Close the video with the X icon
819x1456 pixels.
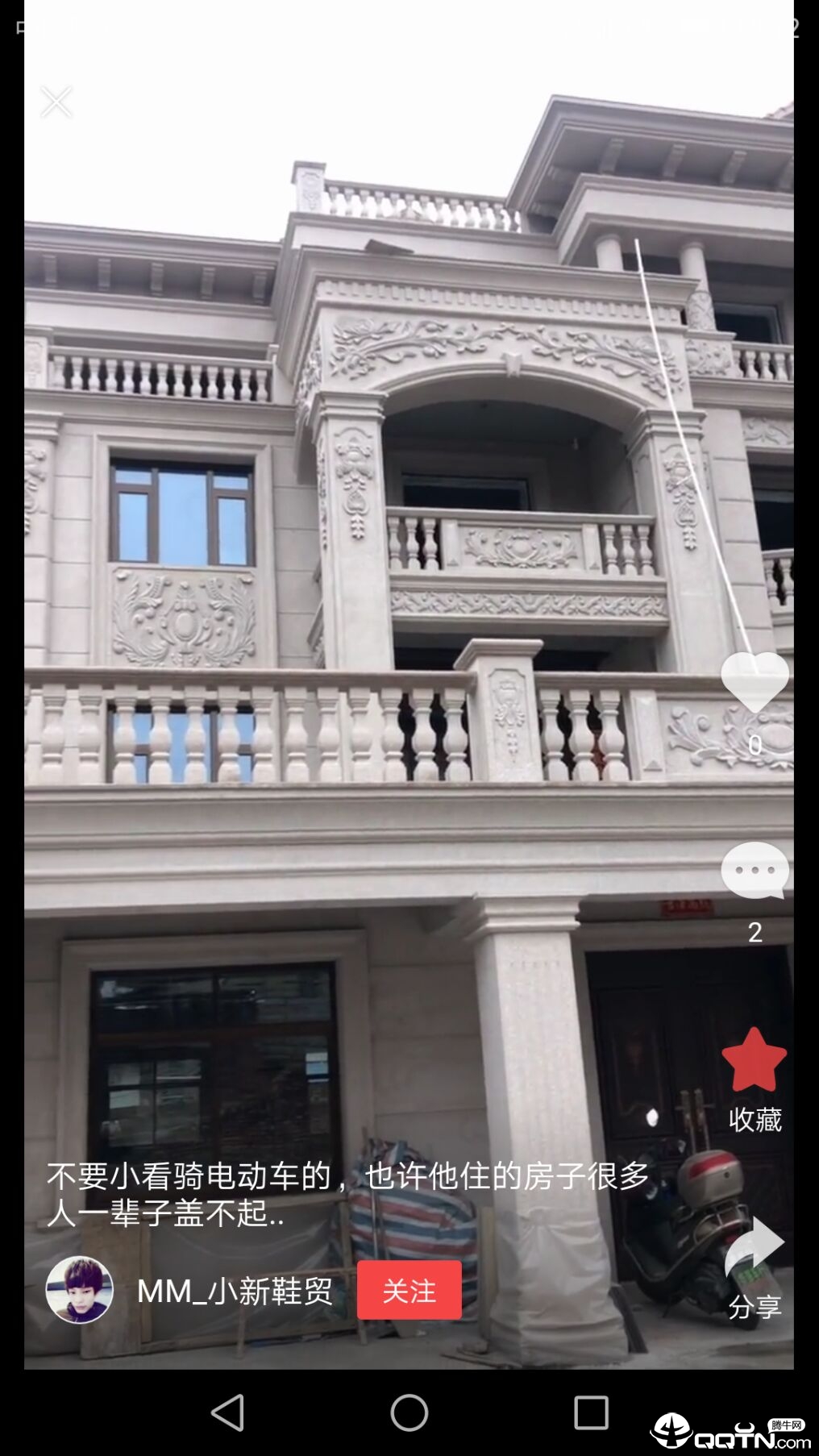point(56,102)
